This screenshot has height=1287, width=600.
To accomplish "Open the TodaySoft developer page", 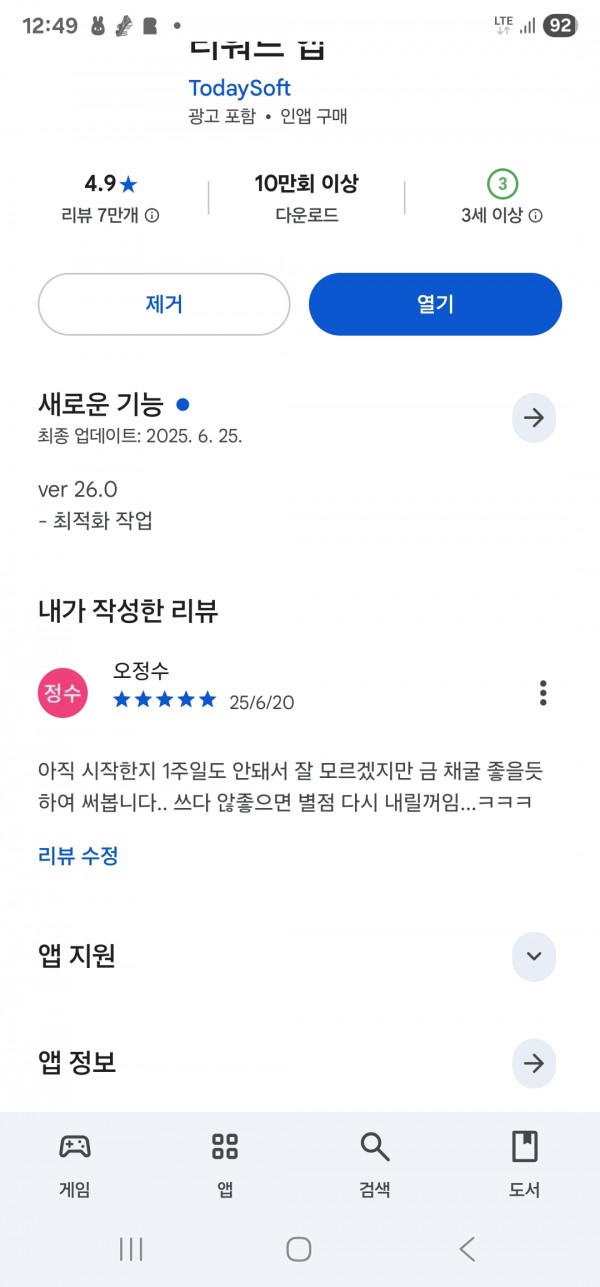I will [239, 88].
